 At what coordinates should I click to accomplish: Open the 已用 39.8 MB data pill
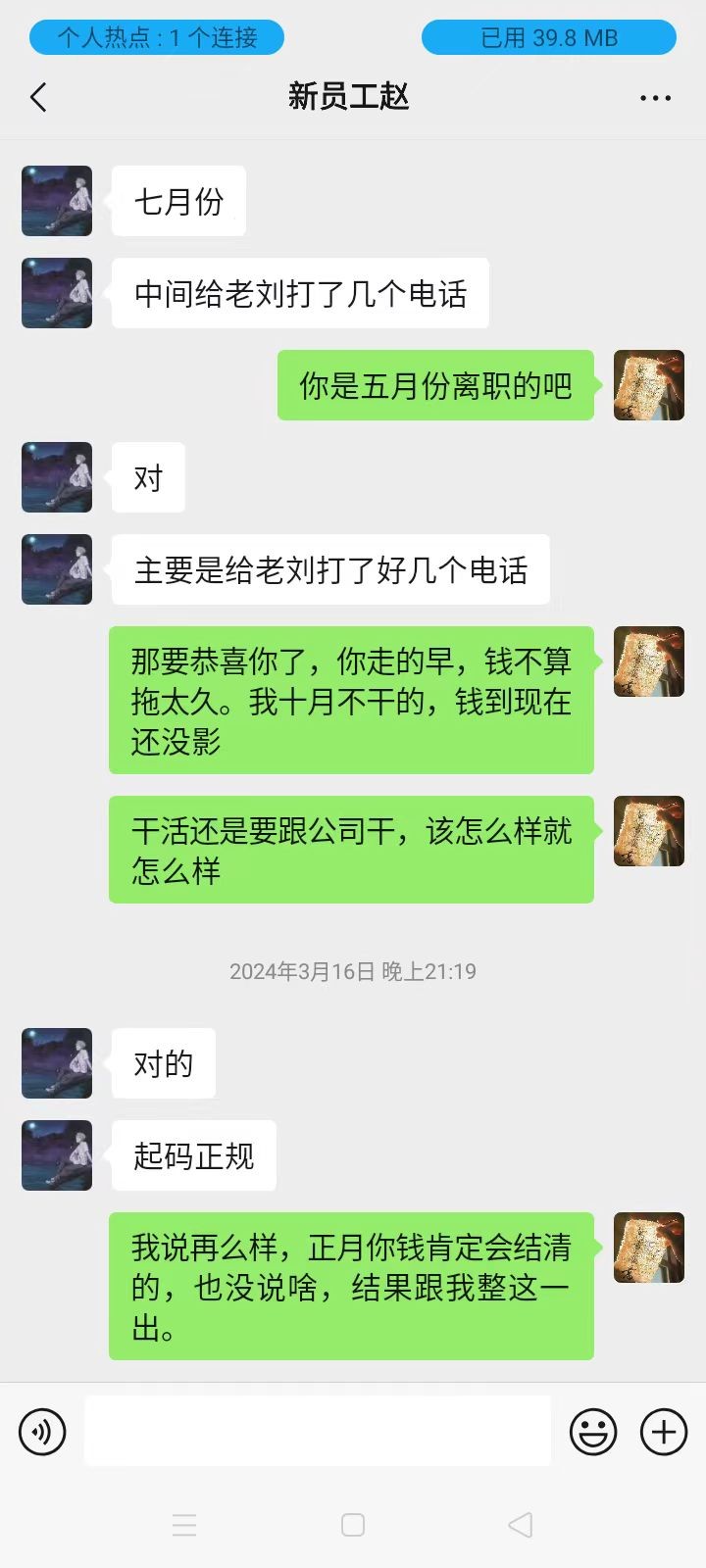(x=549, y=38)
